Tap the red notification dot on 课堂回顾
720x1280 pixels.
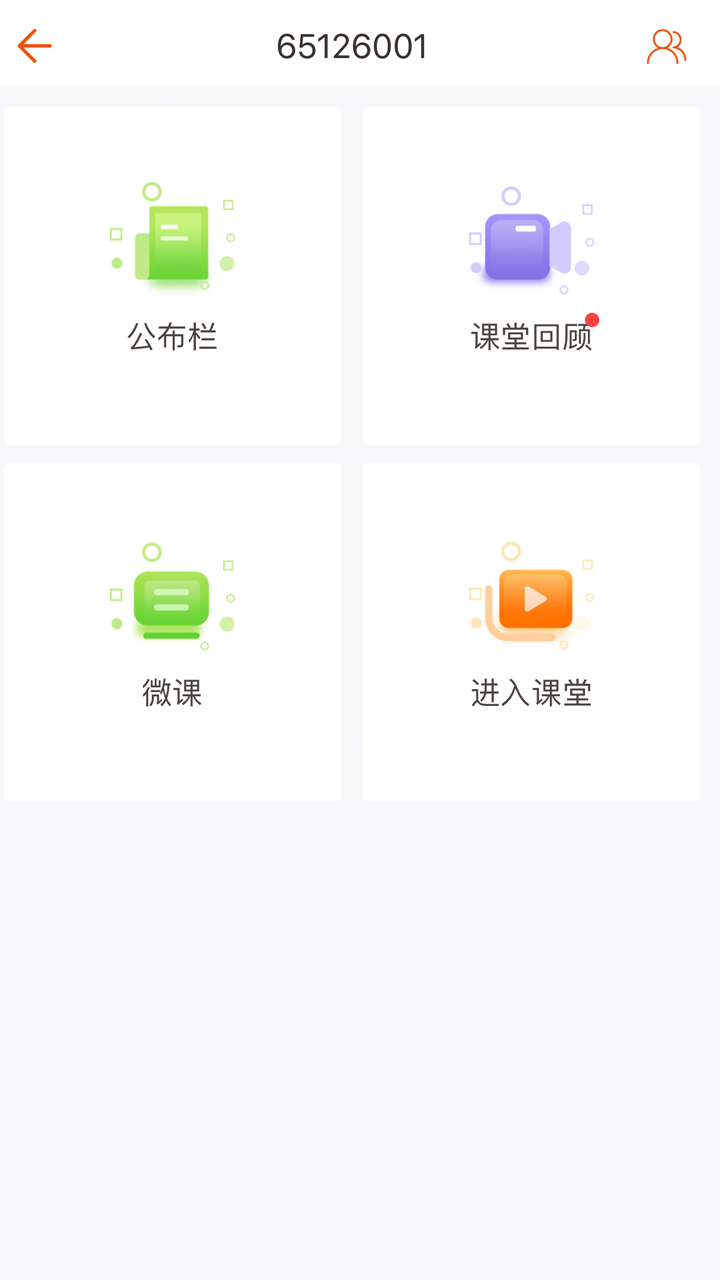pos(594,320)
